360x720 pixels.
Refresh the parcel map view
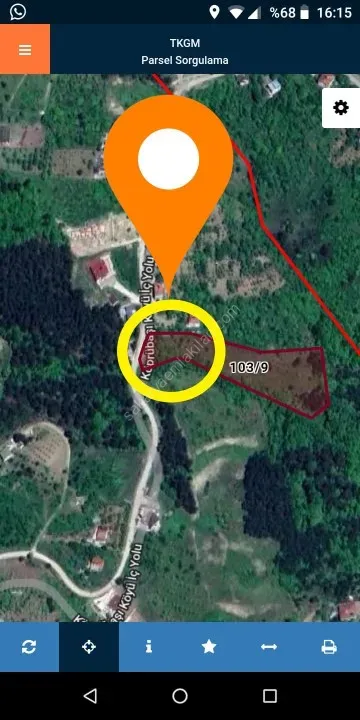tap(29, 647)
